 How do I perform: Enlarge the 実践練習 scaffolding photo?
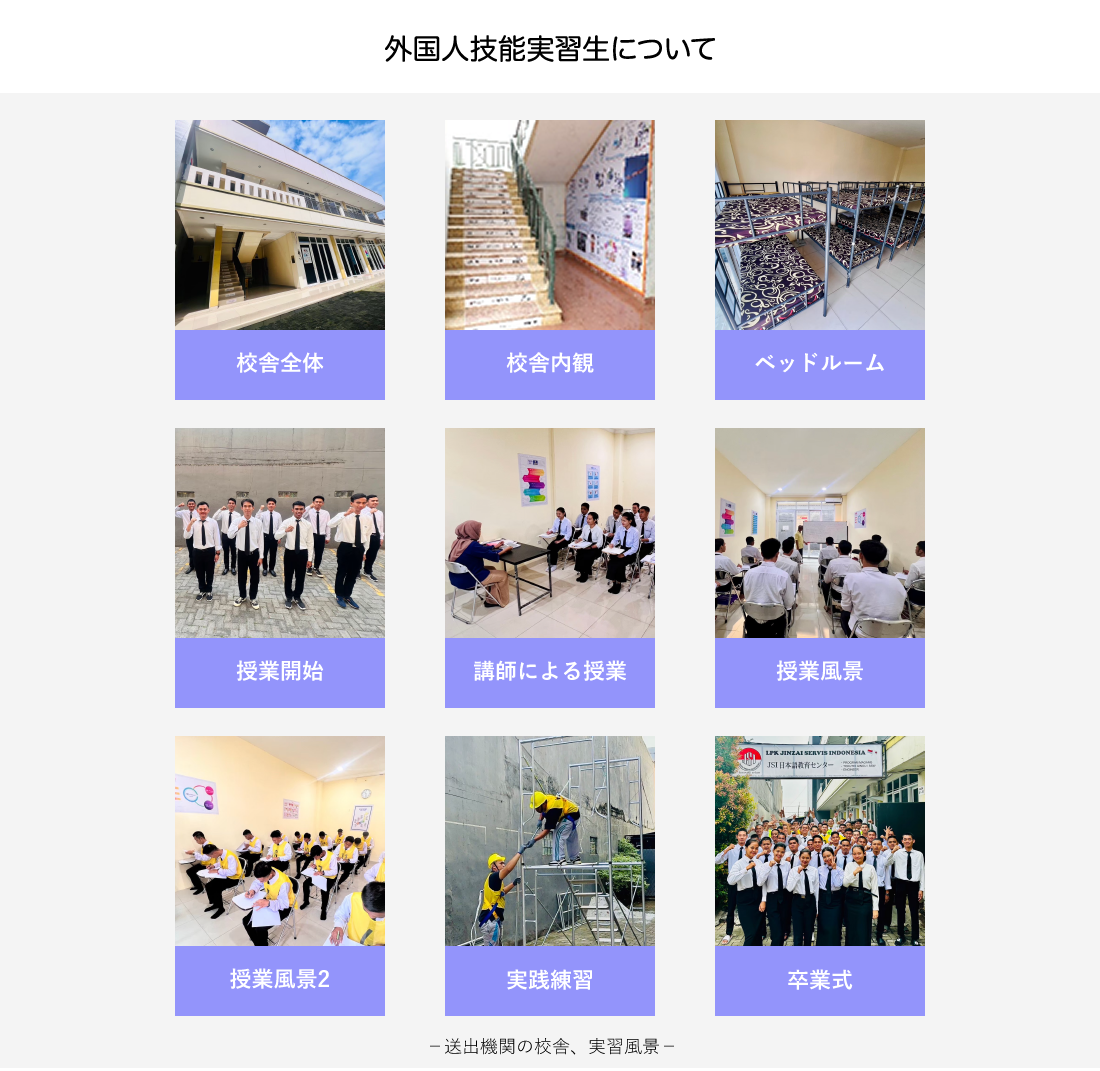pos(550,841)
